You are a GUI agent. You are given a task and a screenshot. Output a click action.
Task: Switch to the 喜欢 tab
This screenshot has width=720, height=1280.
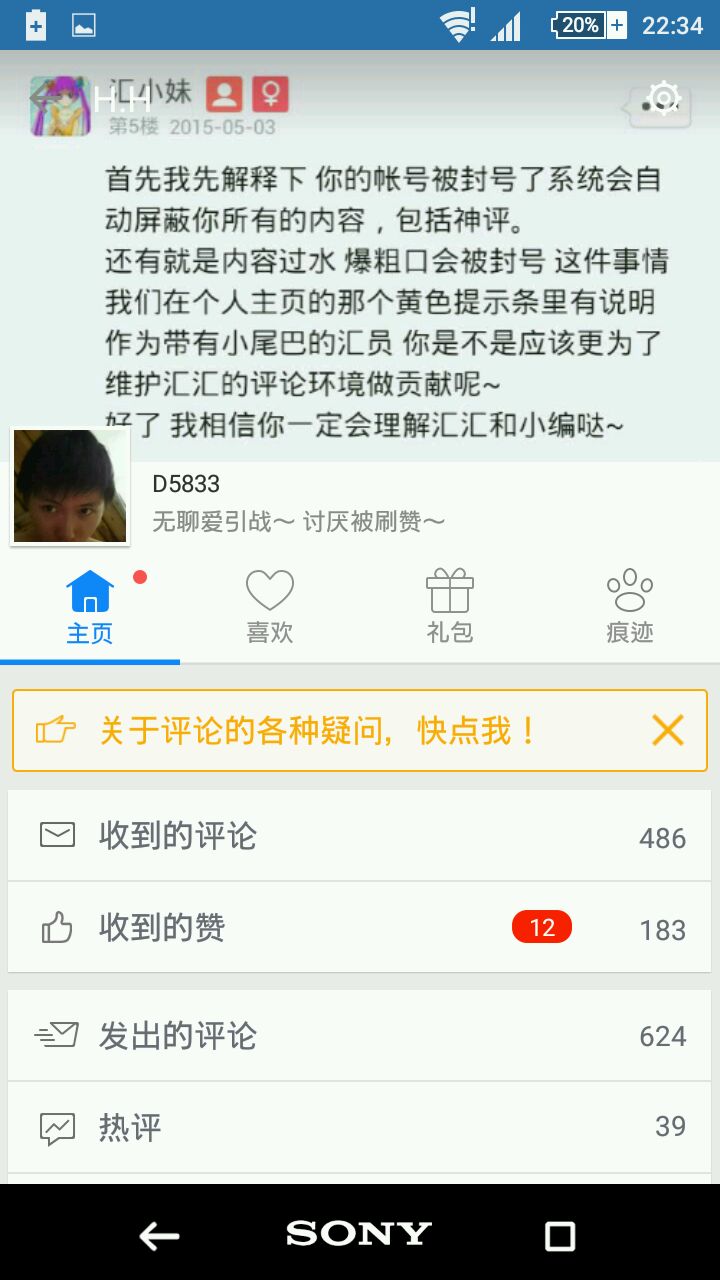pos(270,607)
